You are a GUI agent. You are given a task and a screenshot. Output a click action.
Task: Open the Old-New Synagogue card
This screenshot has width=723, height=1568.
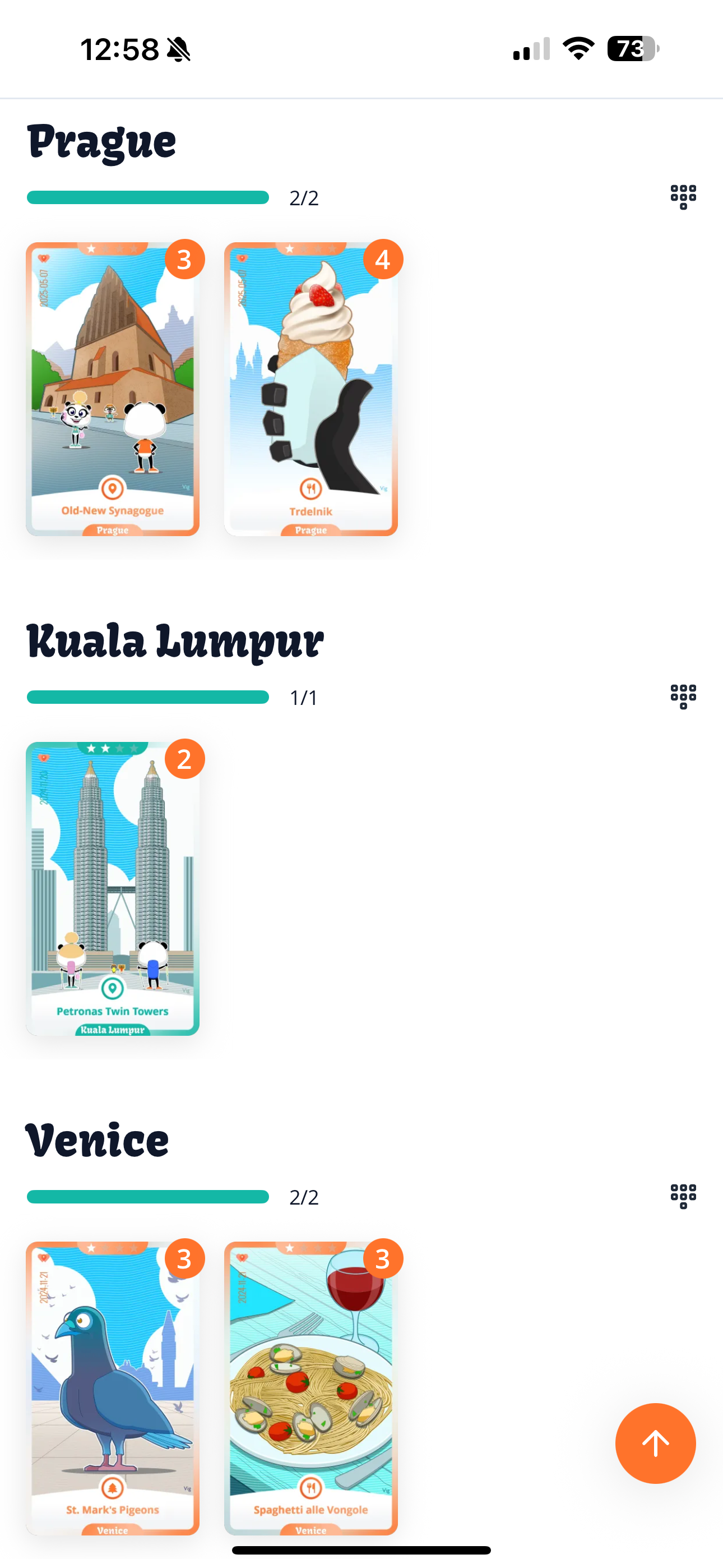point(113,390)
